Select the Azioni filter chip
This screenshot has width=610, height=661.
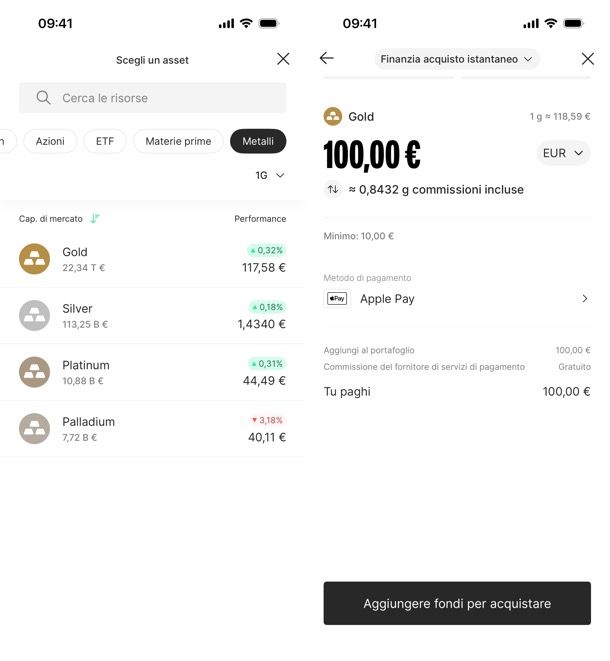[x=50, y=141]
